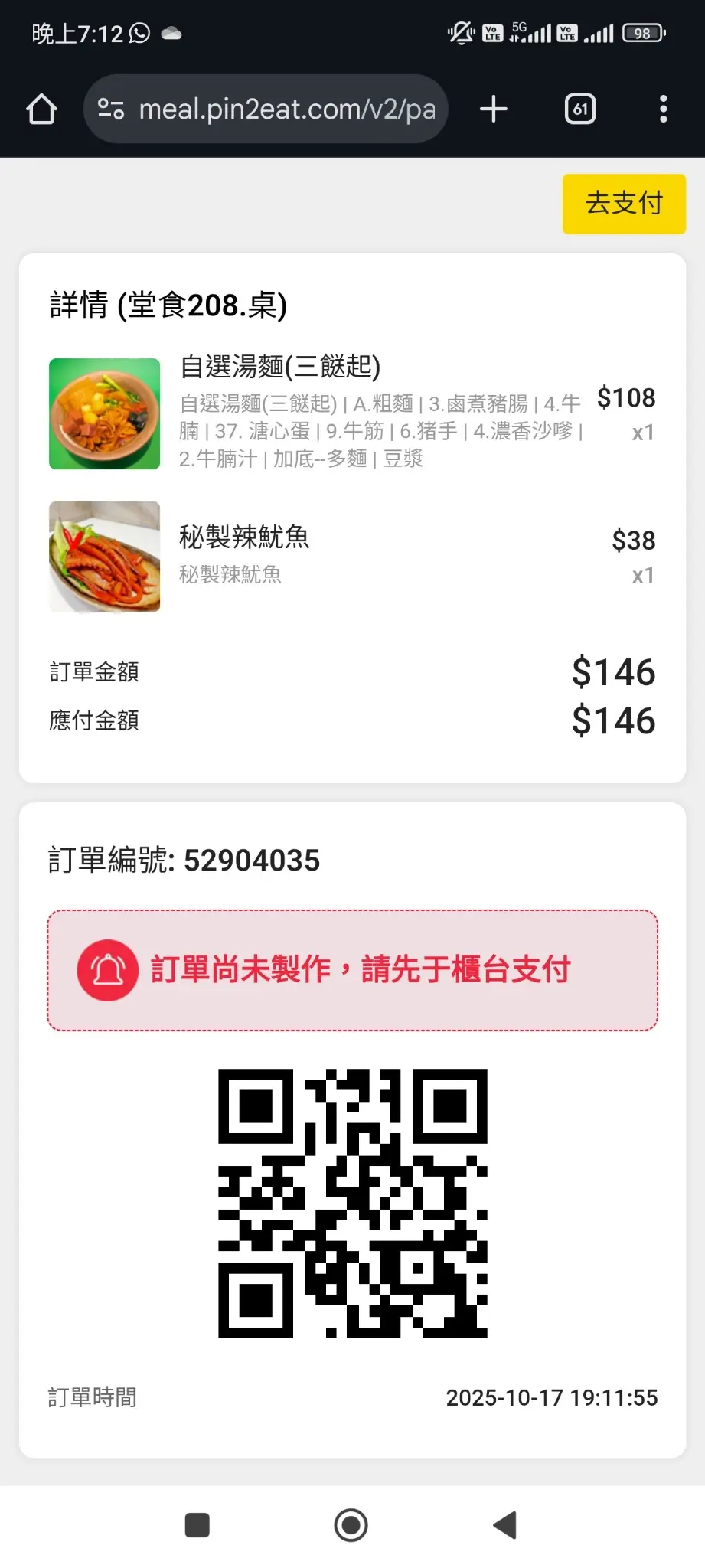Image resolution: width=705 pixels, height=1568 pixels.
Task: Open a new browser tab
Action: coord(494,109)
